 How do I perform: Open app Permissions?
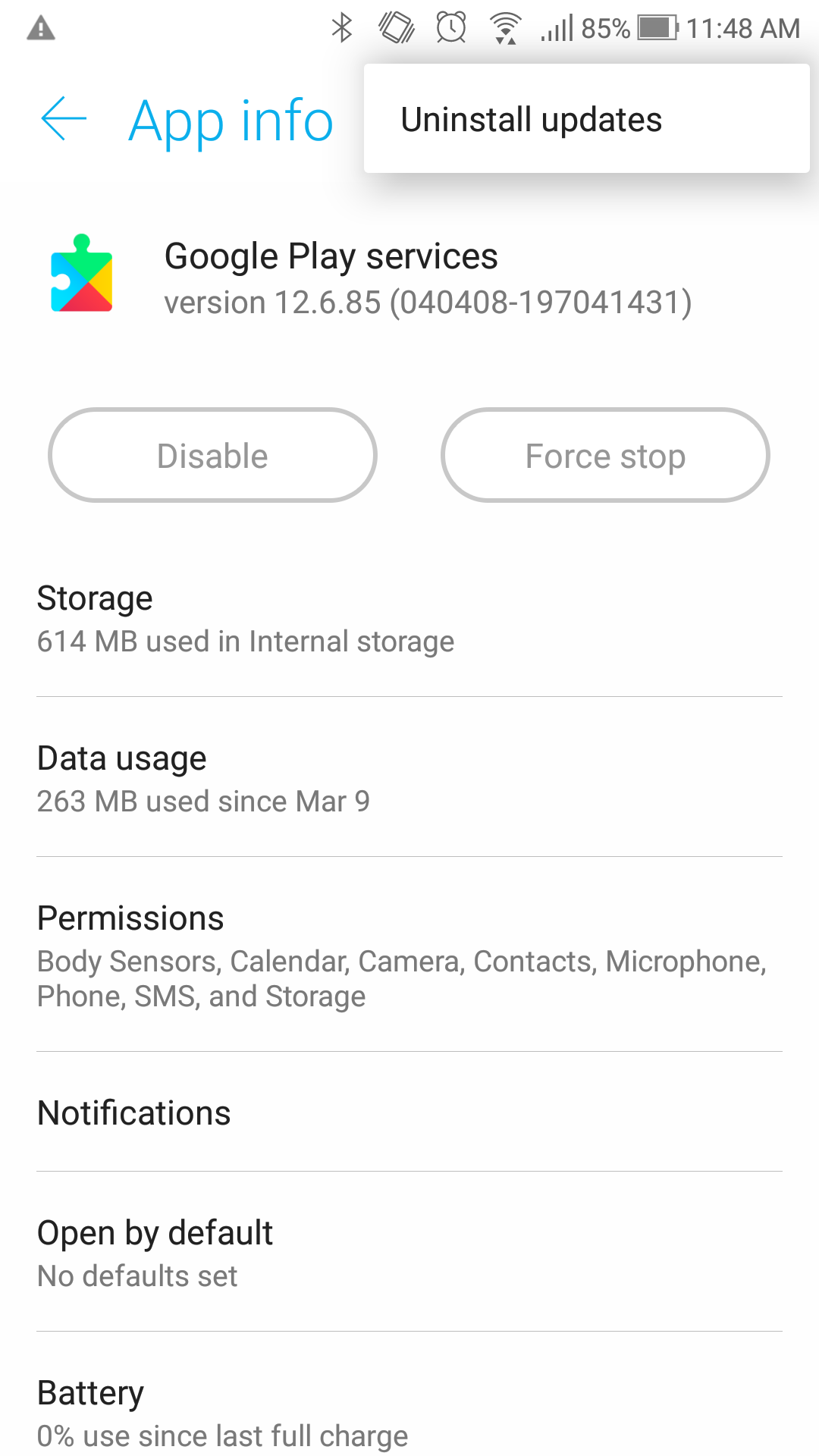coord(409,955)
